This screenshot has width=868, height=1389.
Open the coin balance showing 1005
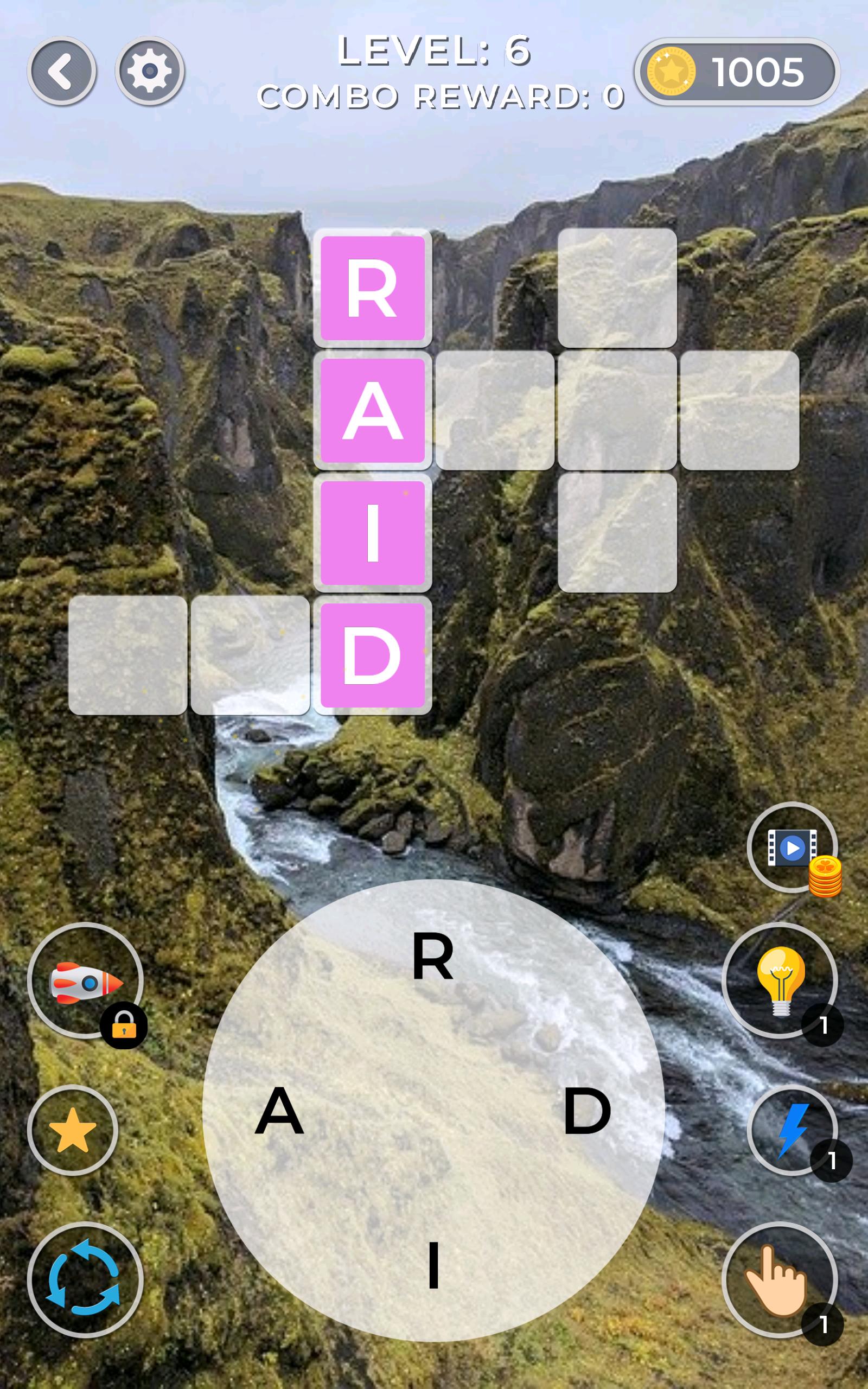tap(737, 72)
